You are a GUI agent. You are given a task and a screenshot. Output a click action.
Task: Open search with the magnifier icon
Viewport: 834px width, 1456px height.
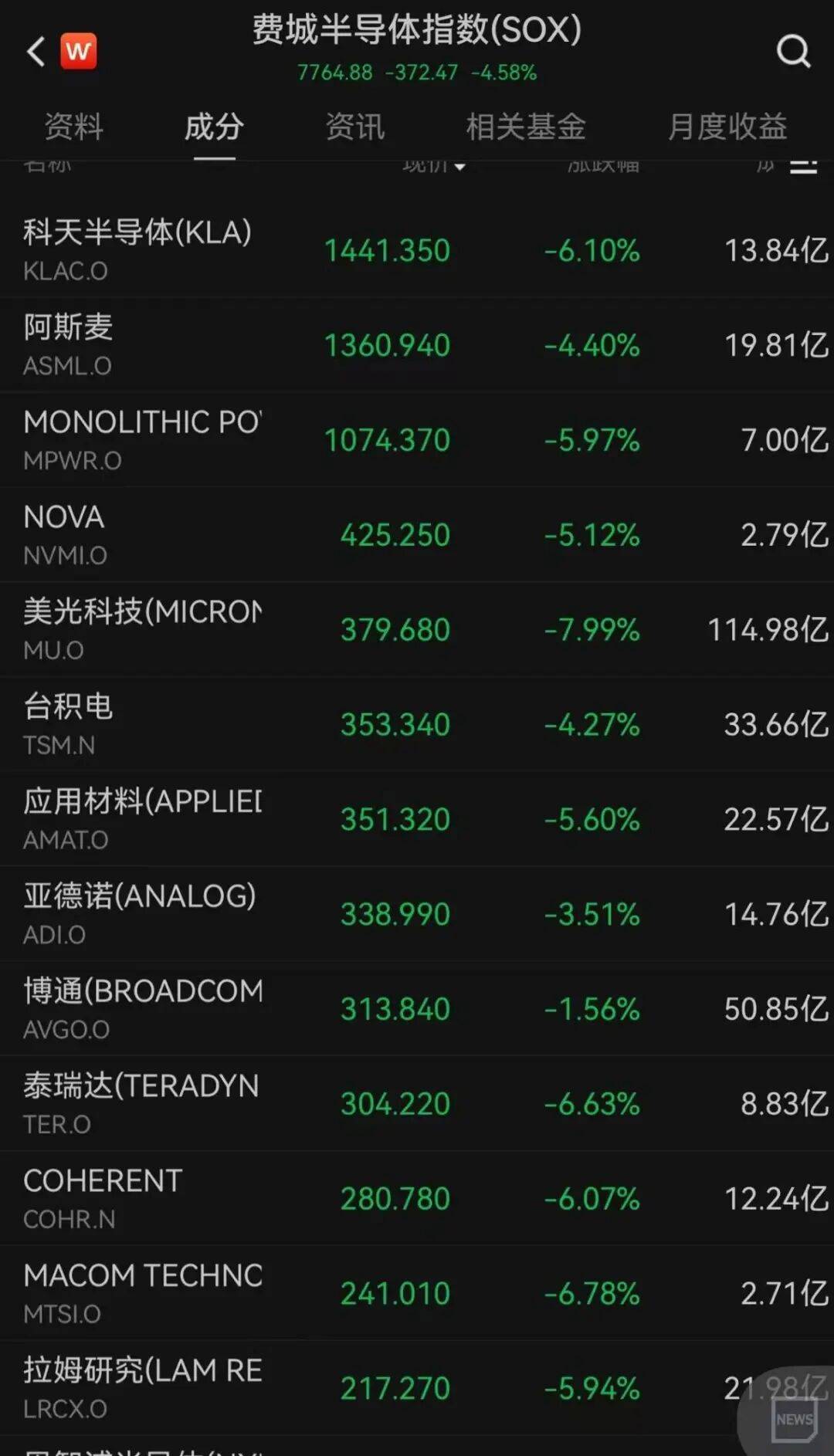[793, 52]
